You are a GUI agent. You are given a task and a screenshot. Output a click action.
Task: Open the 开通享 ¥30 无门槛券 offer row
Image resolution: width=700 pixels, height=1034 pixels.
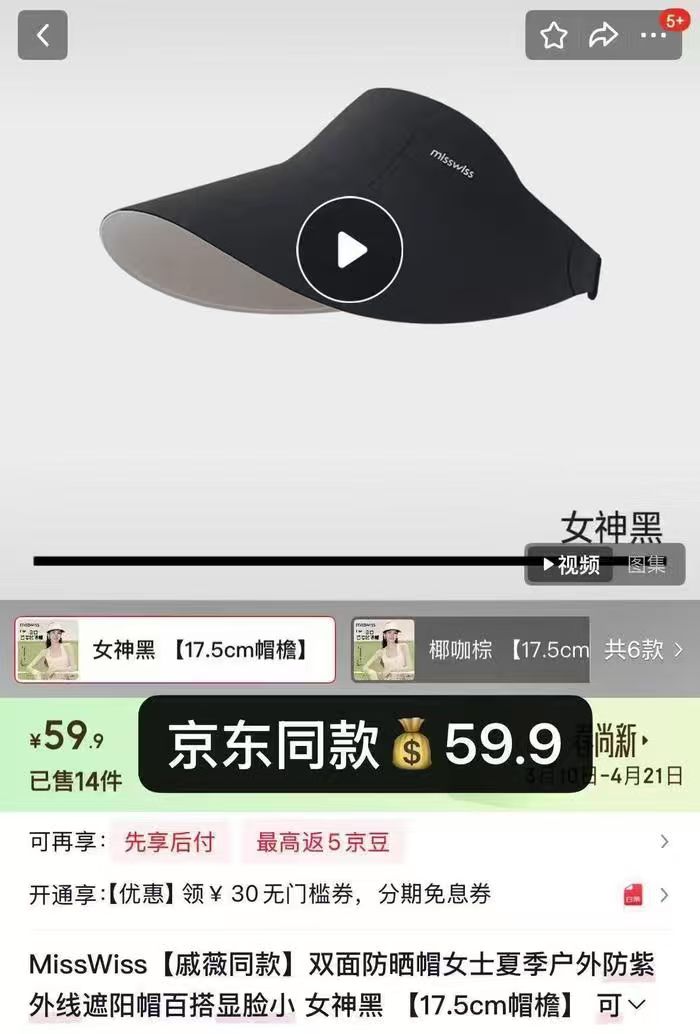coord(350,895)
